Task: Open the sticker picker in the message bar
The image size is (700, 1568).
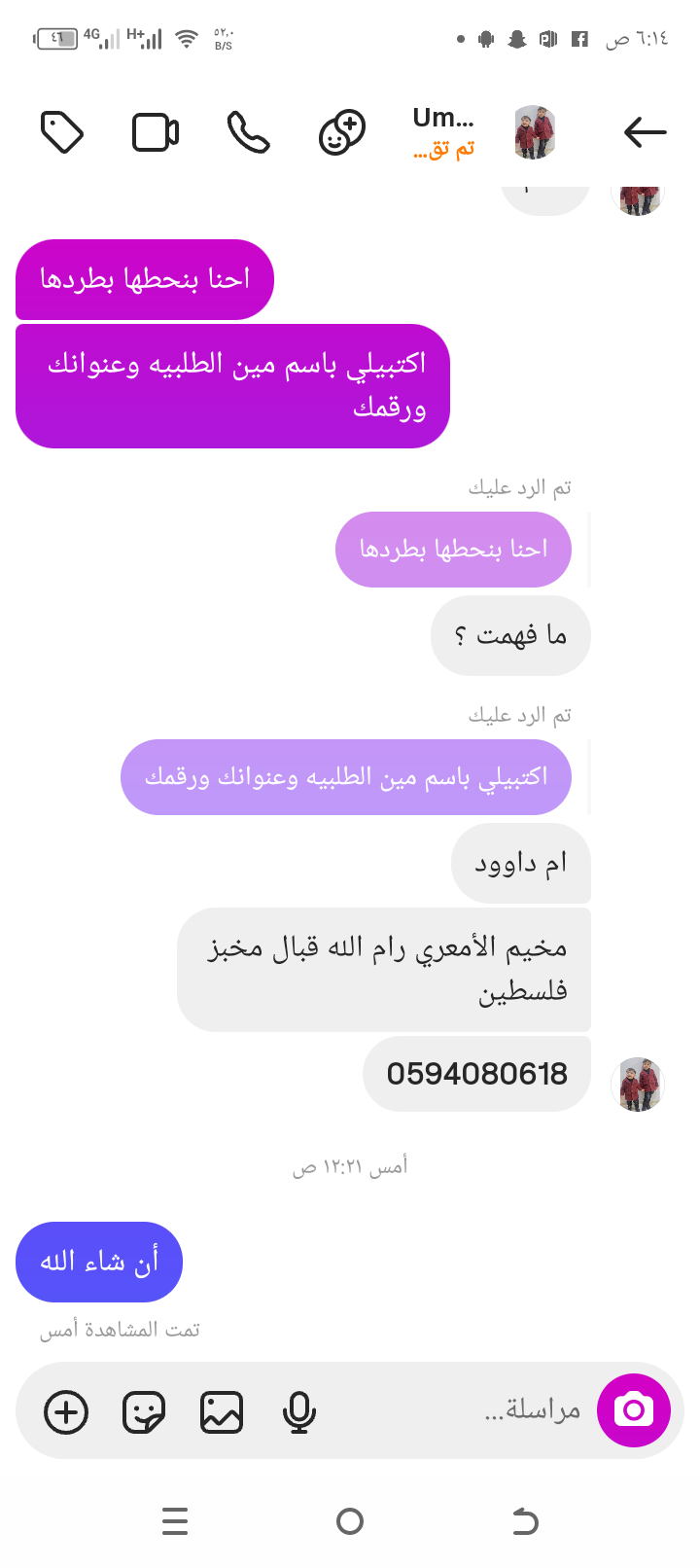Action: 144,1412
